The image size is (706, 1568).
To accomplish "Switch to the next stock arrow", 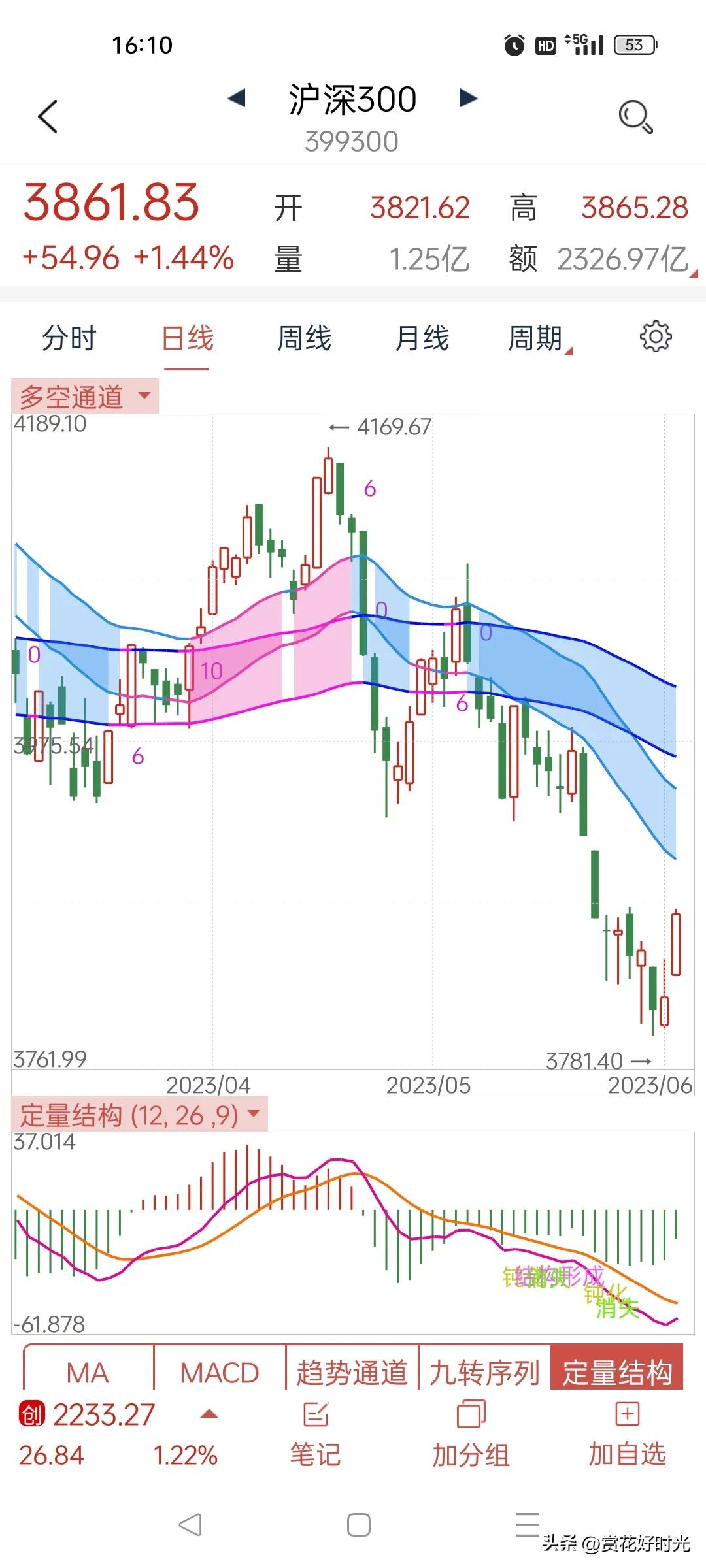I will 468,98.
